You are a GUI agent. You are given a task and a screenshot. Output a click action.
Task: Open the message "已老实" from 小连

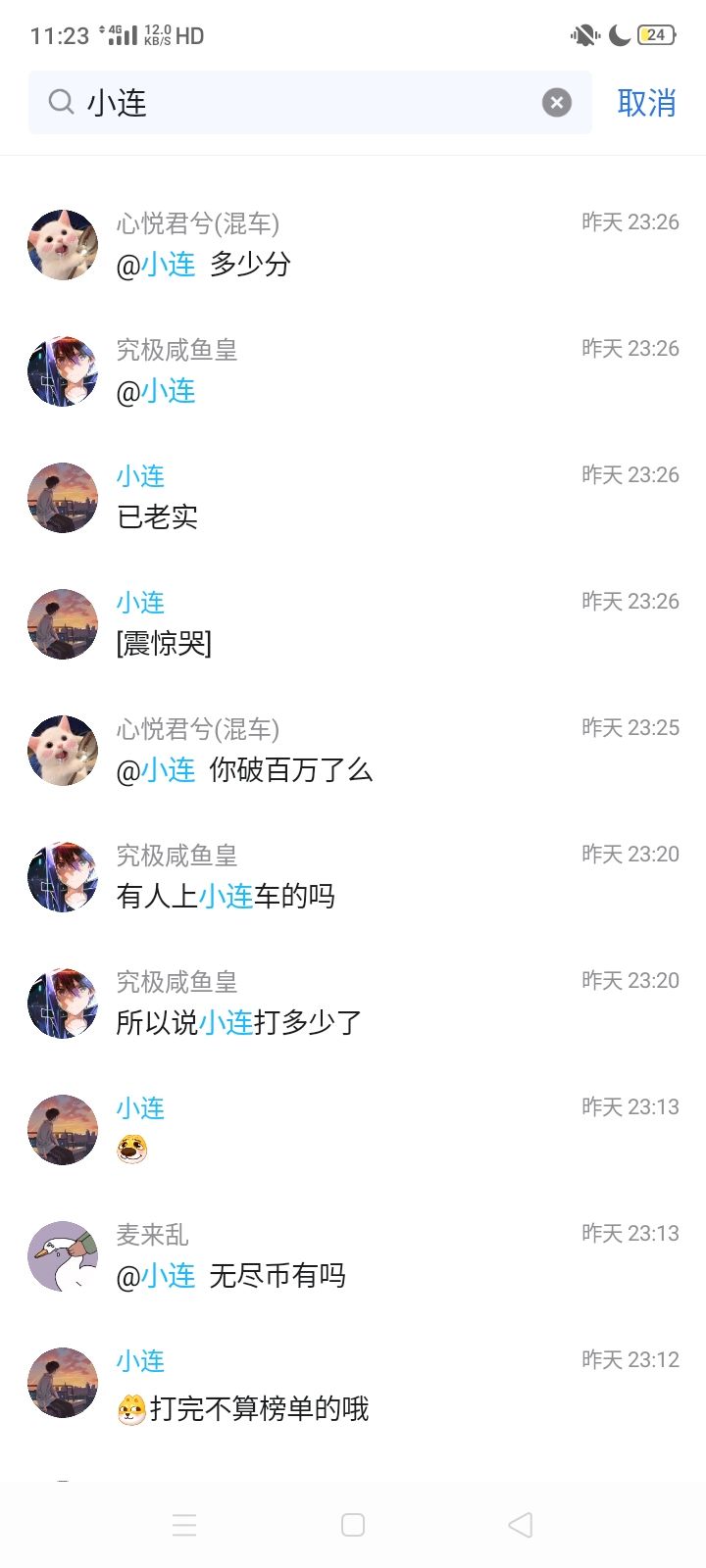[353, 498]
